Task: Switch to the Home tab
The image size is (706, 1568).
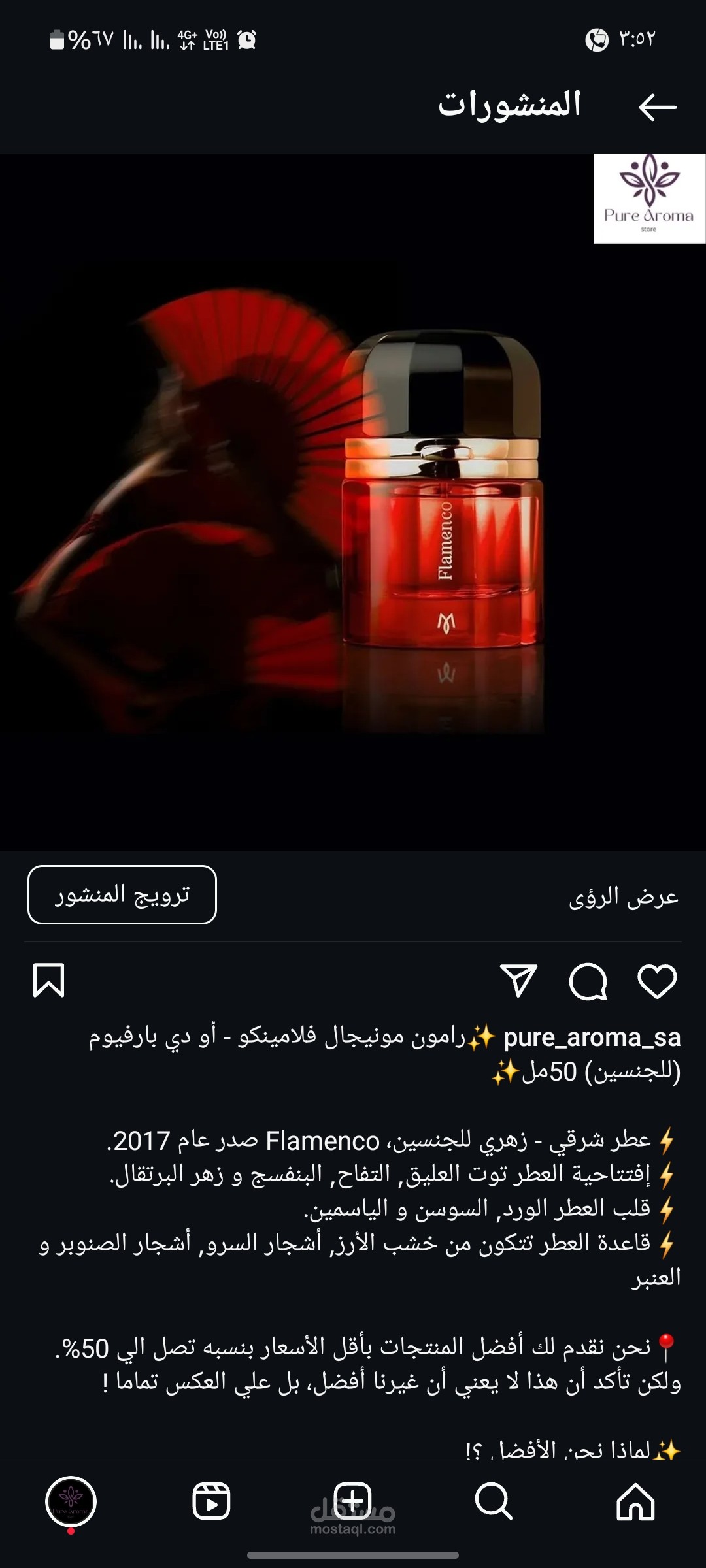Action: [635, 1501]
